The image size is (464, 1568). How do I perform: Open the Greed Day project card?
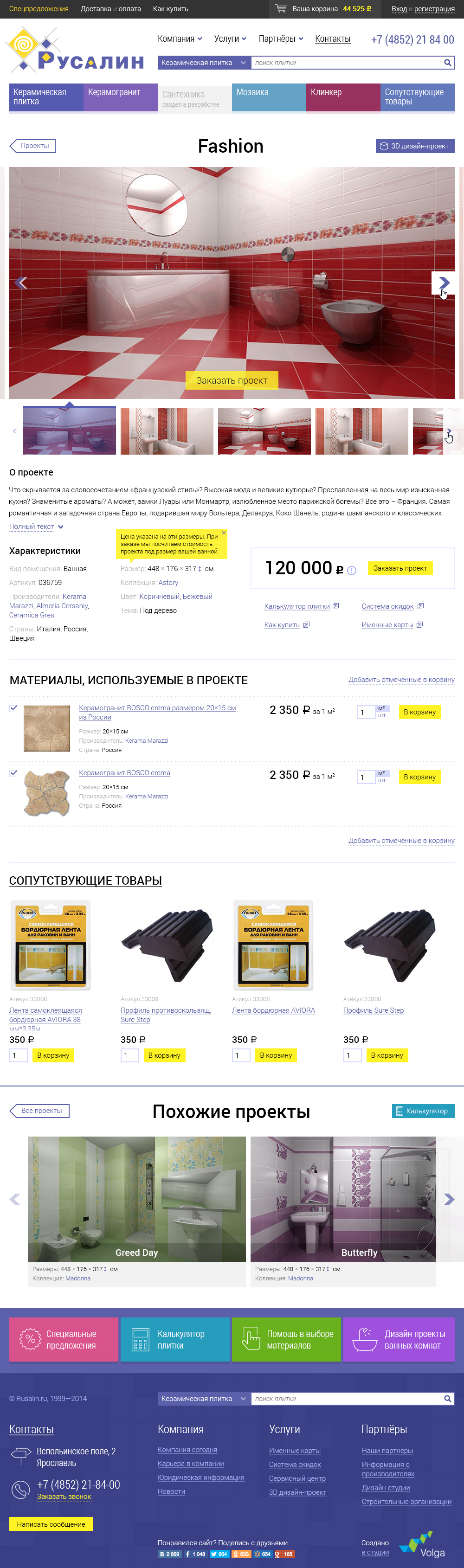(136, 1199)
